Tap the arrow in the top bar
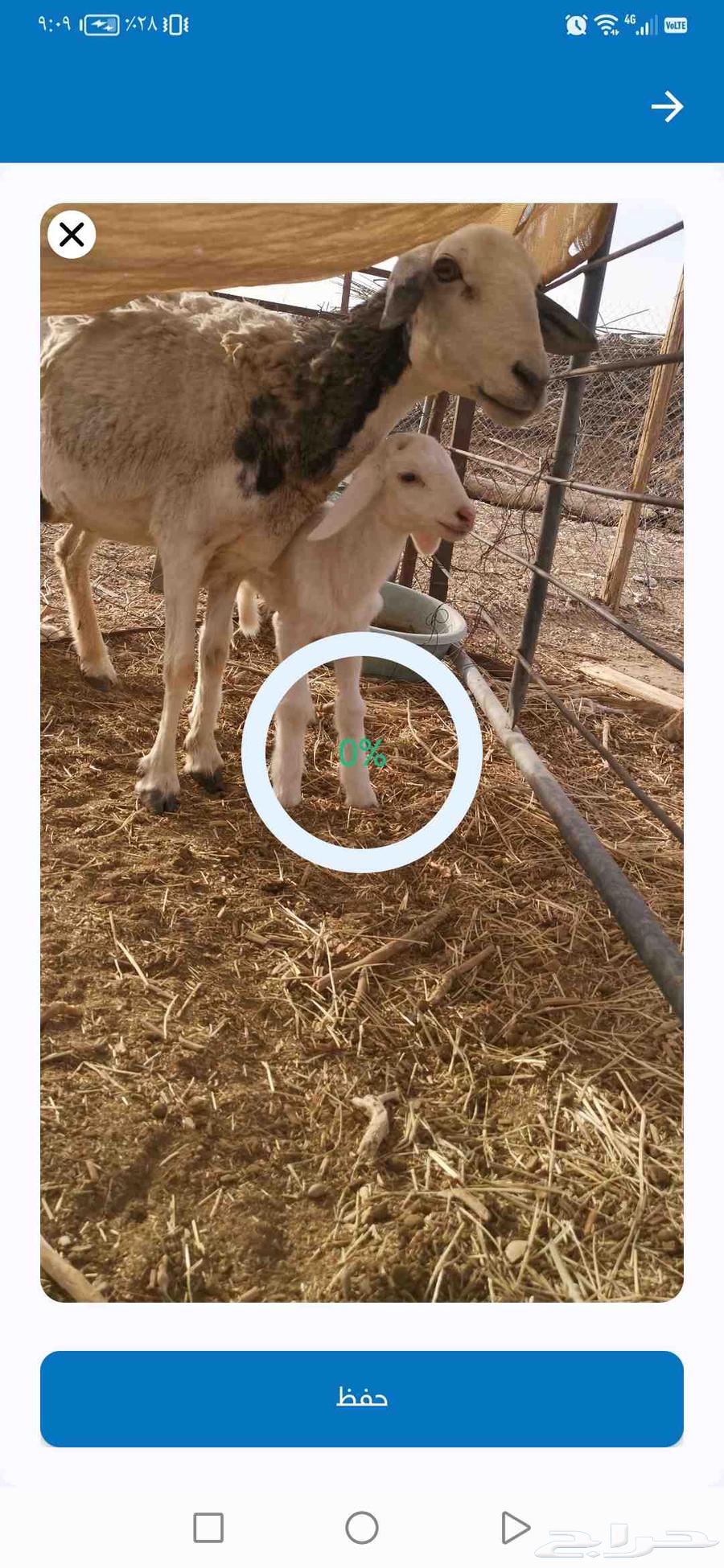 coord(667,106)
